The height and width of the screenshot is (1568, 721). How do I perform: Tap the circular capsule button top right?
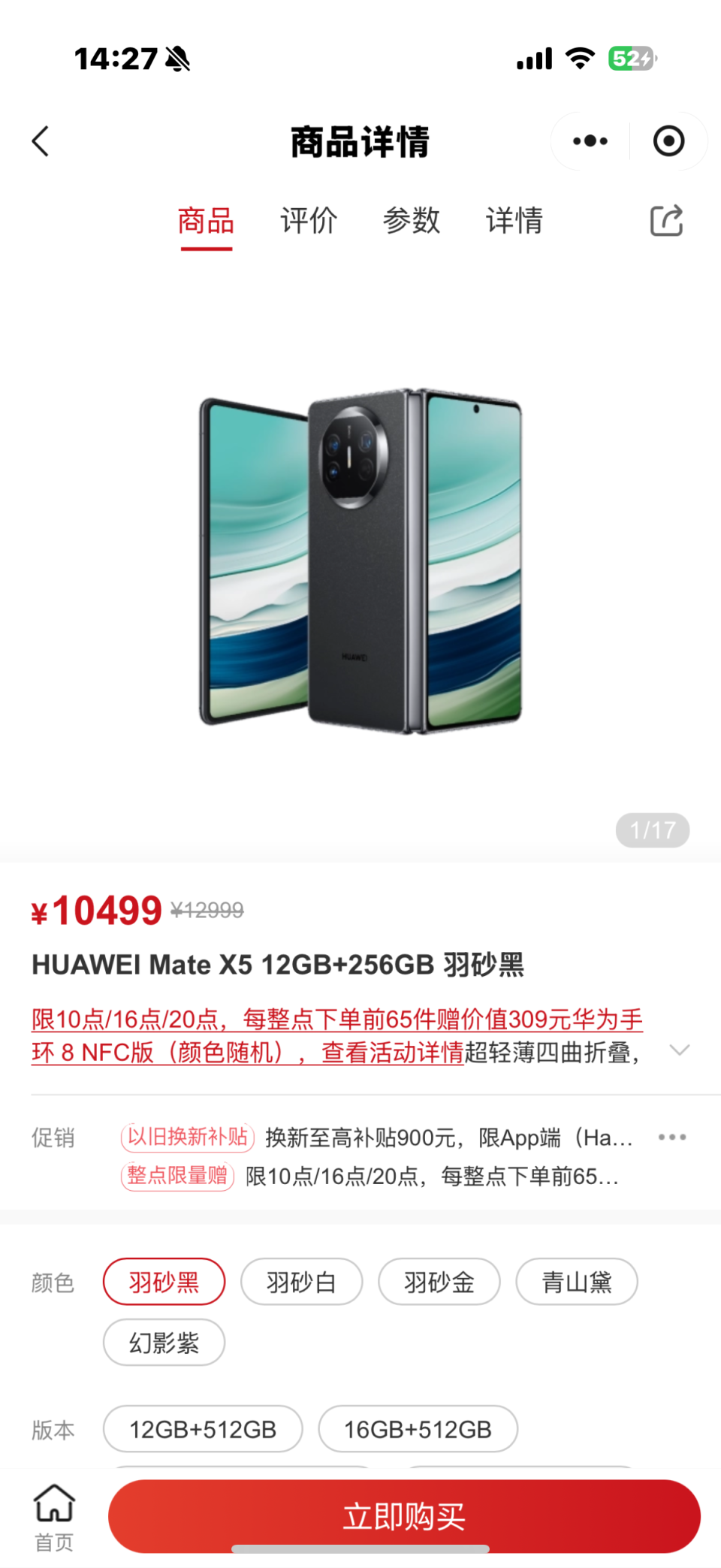click(668, 140)
